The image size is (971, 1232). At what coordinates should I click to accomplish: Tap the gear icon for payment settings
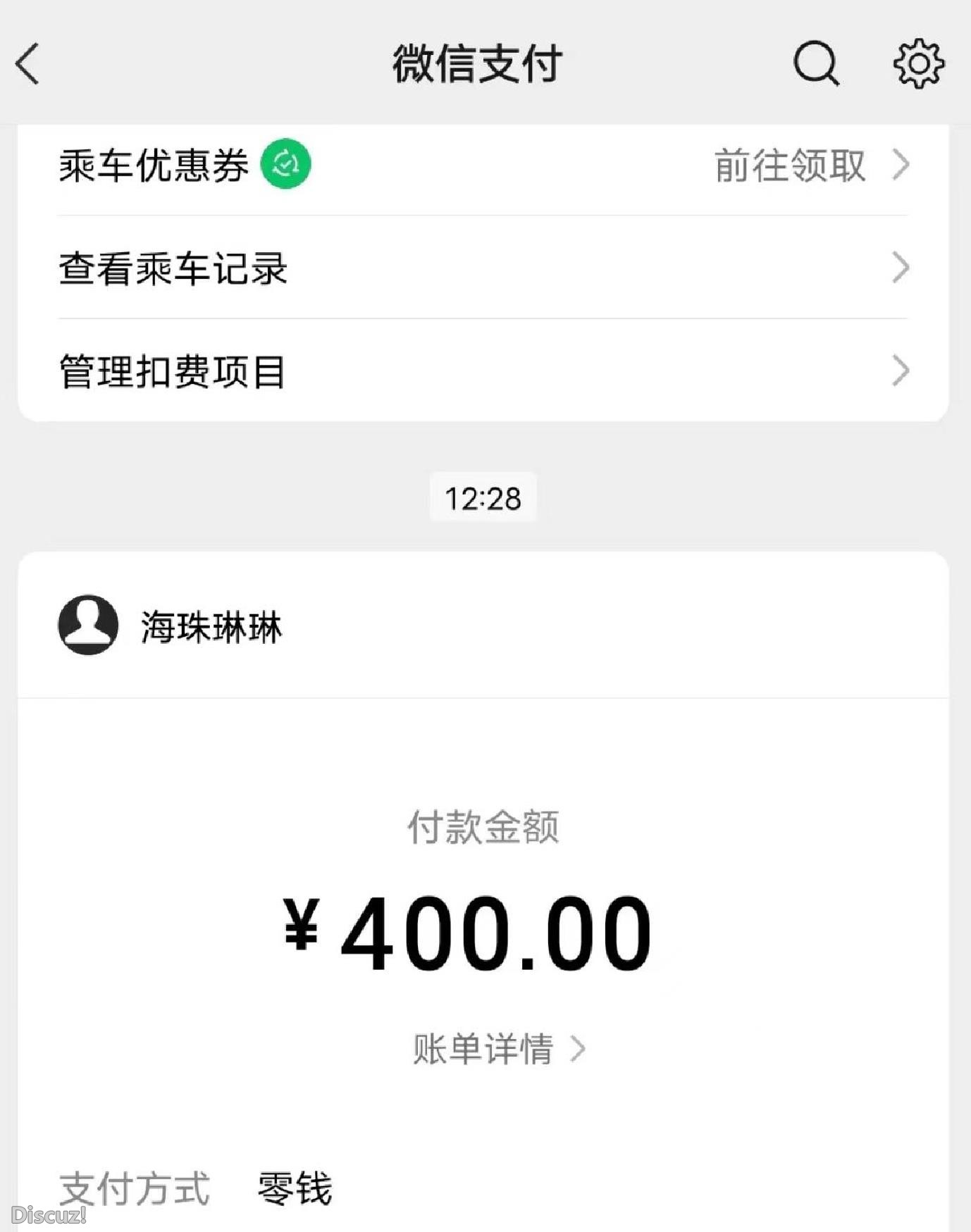(920, 65)
